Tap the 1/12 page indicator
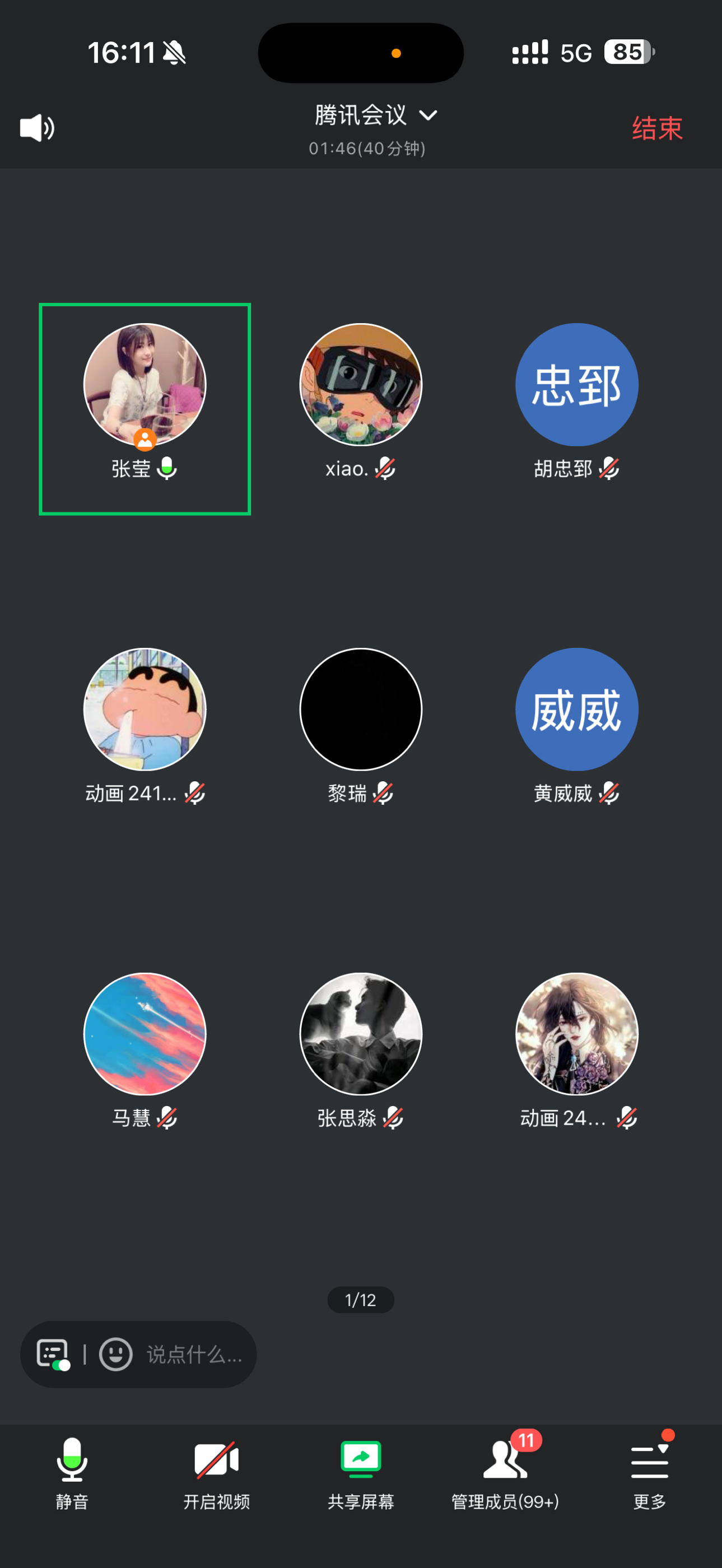Viewport: 722px width, 1568px height. coord(360,1300)
